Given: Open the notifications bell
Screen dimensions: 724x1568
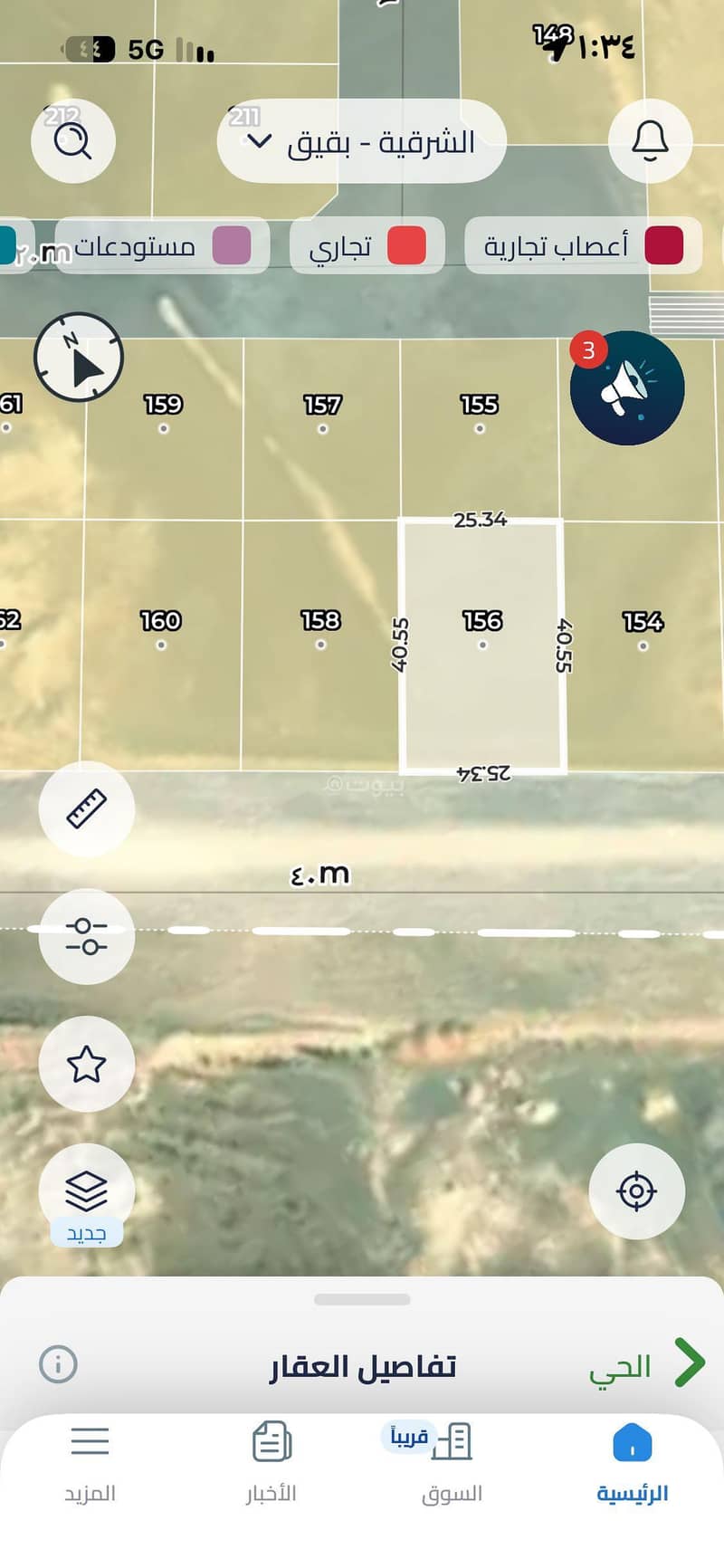Looking at the screenshot, I should [650, 141].
